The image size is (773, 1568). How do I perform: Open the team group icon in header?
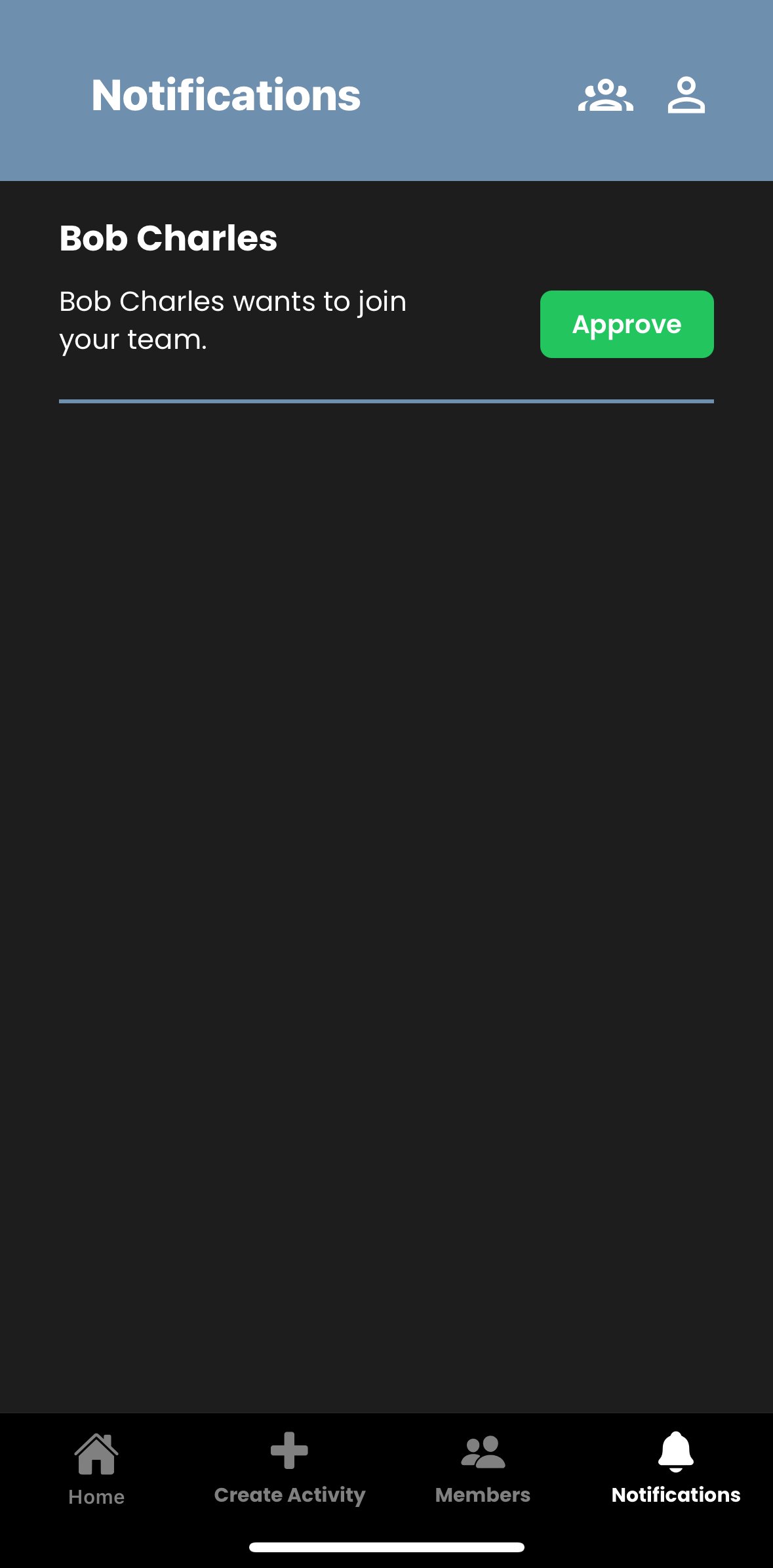(x=605, y=96)
